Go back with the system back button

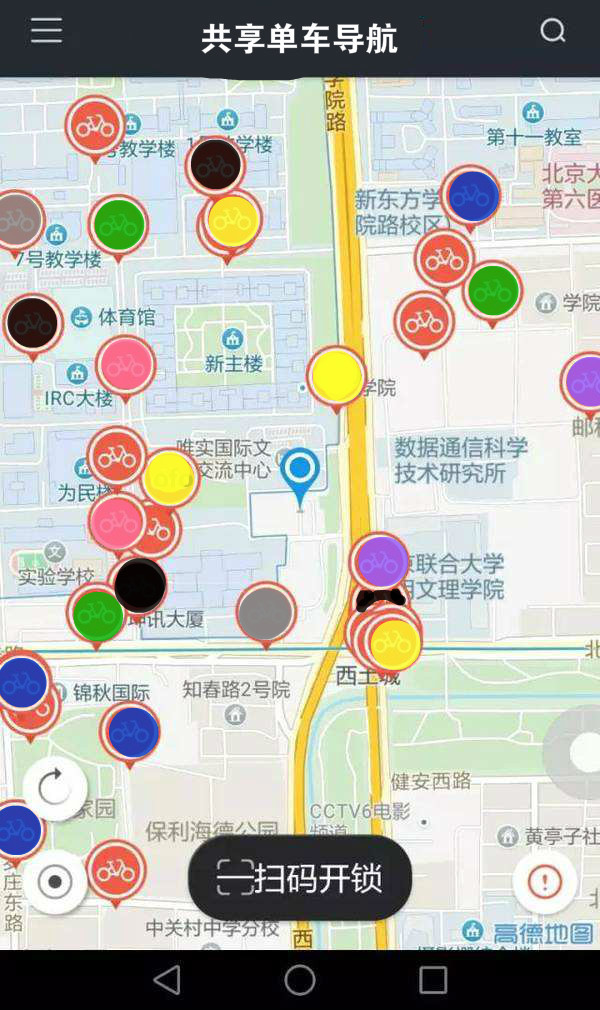(x=167, y=980)
